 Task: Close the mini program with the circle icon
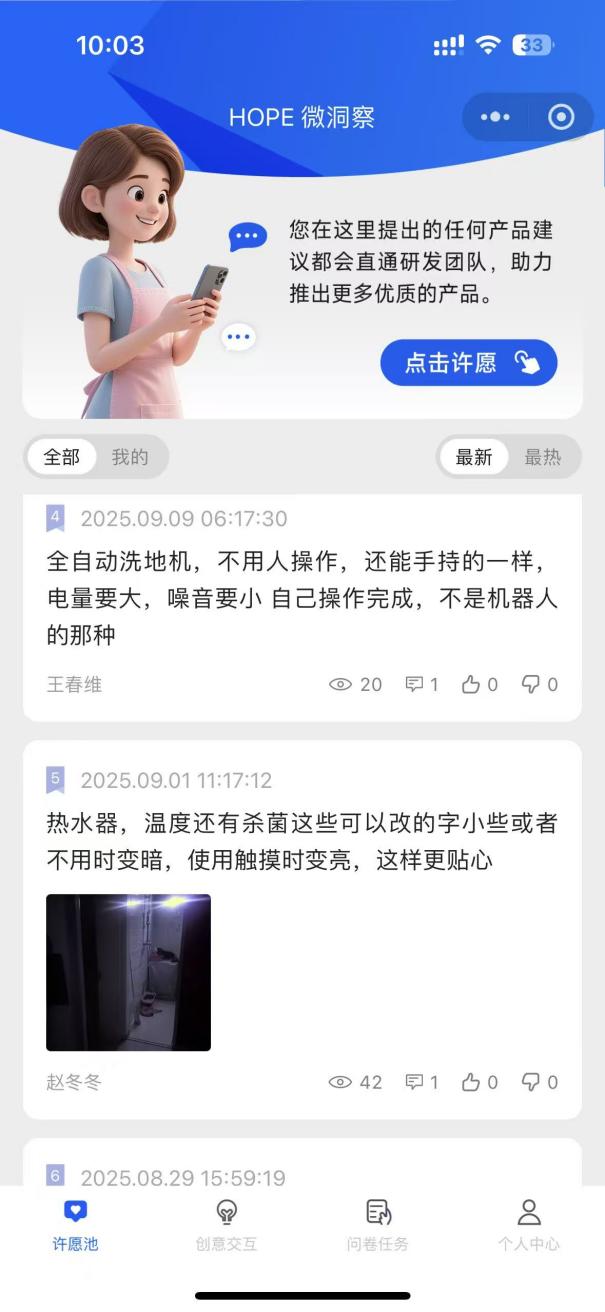coord(561,117)
